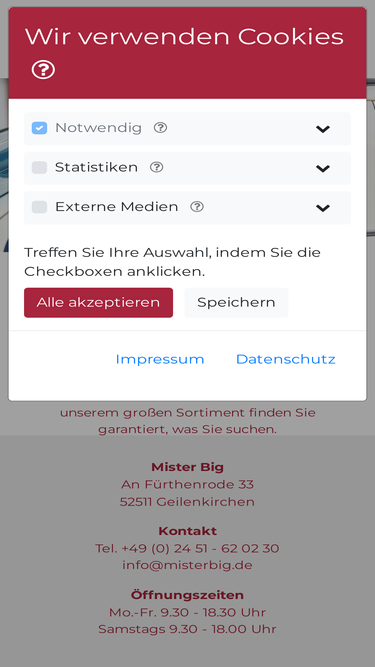Open the Datenschutz link
Screen dimensions: 375x667
click(x=286, y=359)
